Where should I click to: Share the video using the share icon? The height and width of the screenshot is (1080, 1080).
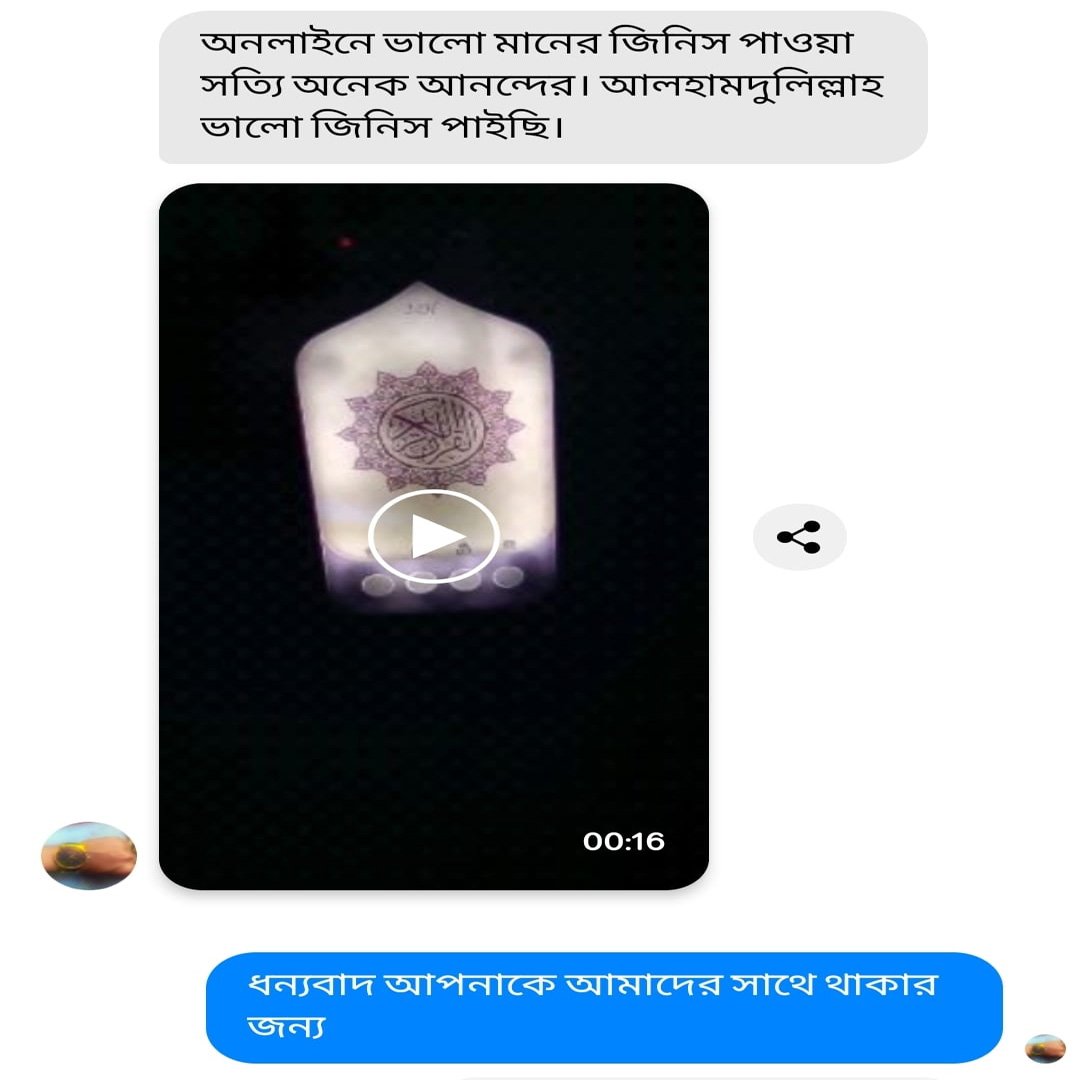pos(799,537)
